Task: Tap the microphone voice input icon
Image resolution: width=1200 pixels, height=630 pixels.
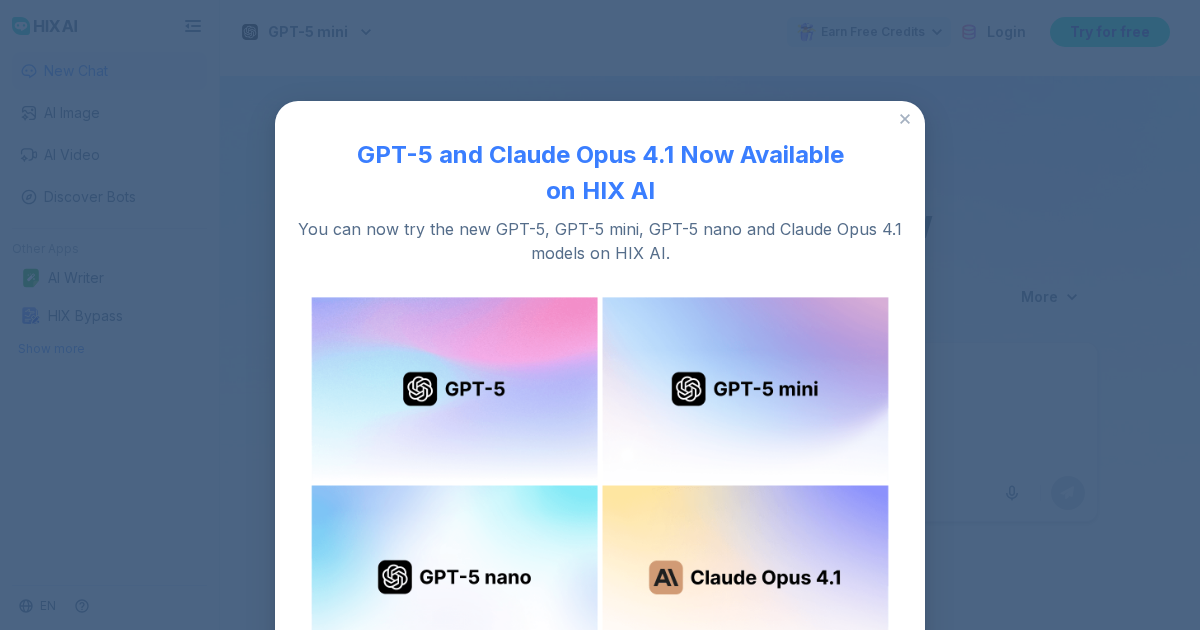Action: click(1012, 493)
